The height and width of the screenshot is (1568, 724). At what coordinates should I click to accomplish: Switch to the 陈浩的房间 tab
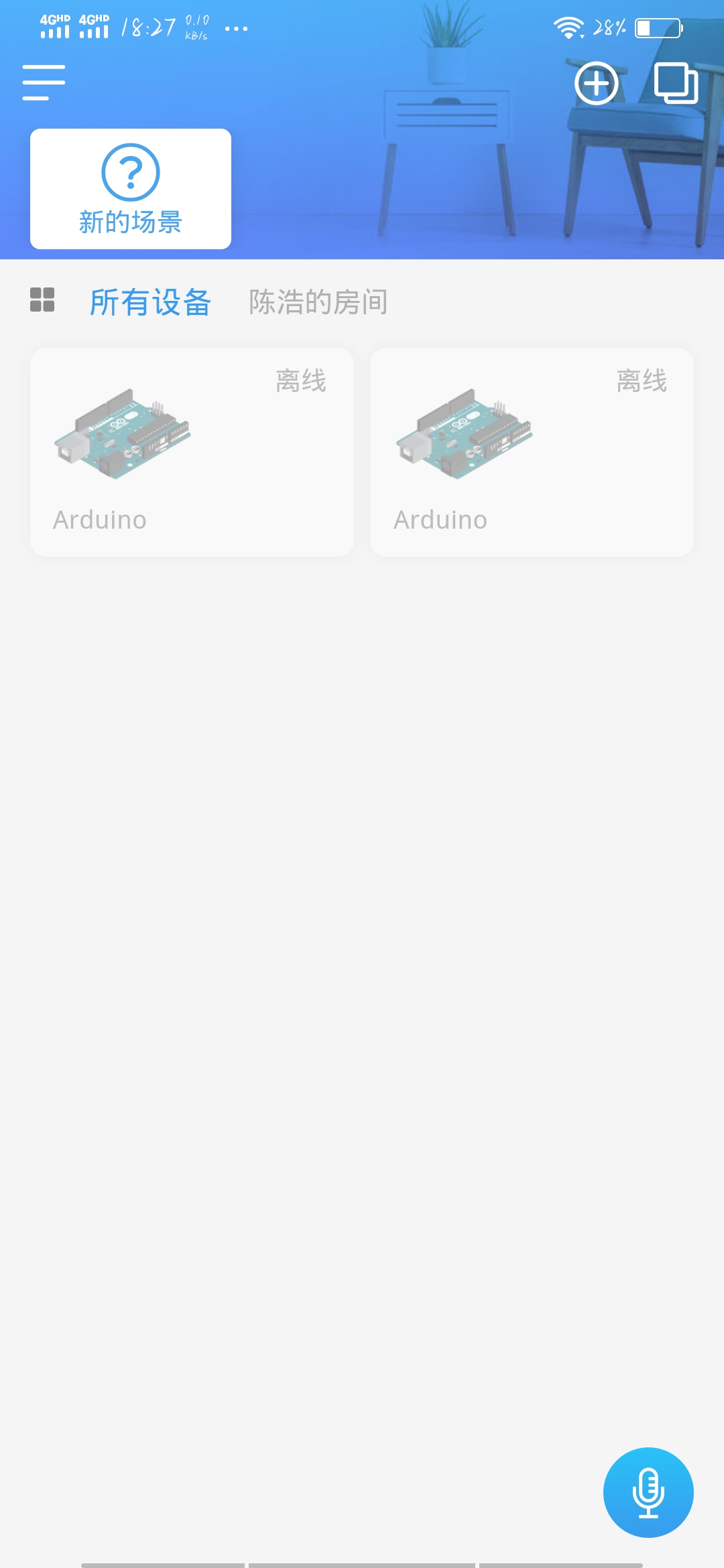[x=317, y=302]
